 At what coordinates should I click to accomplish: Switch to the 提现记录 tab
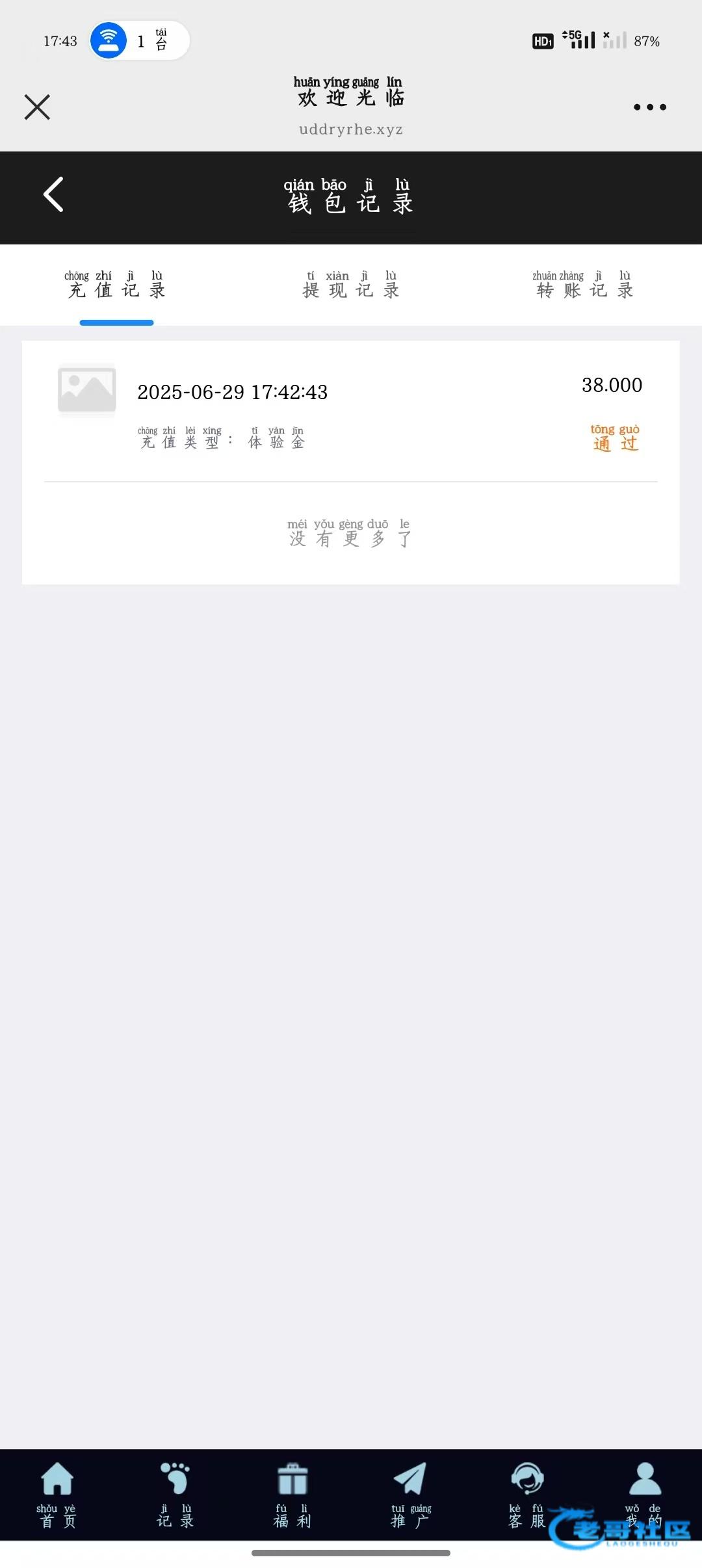(351, 285)
